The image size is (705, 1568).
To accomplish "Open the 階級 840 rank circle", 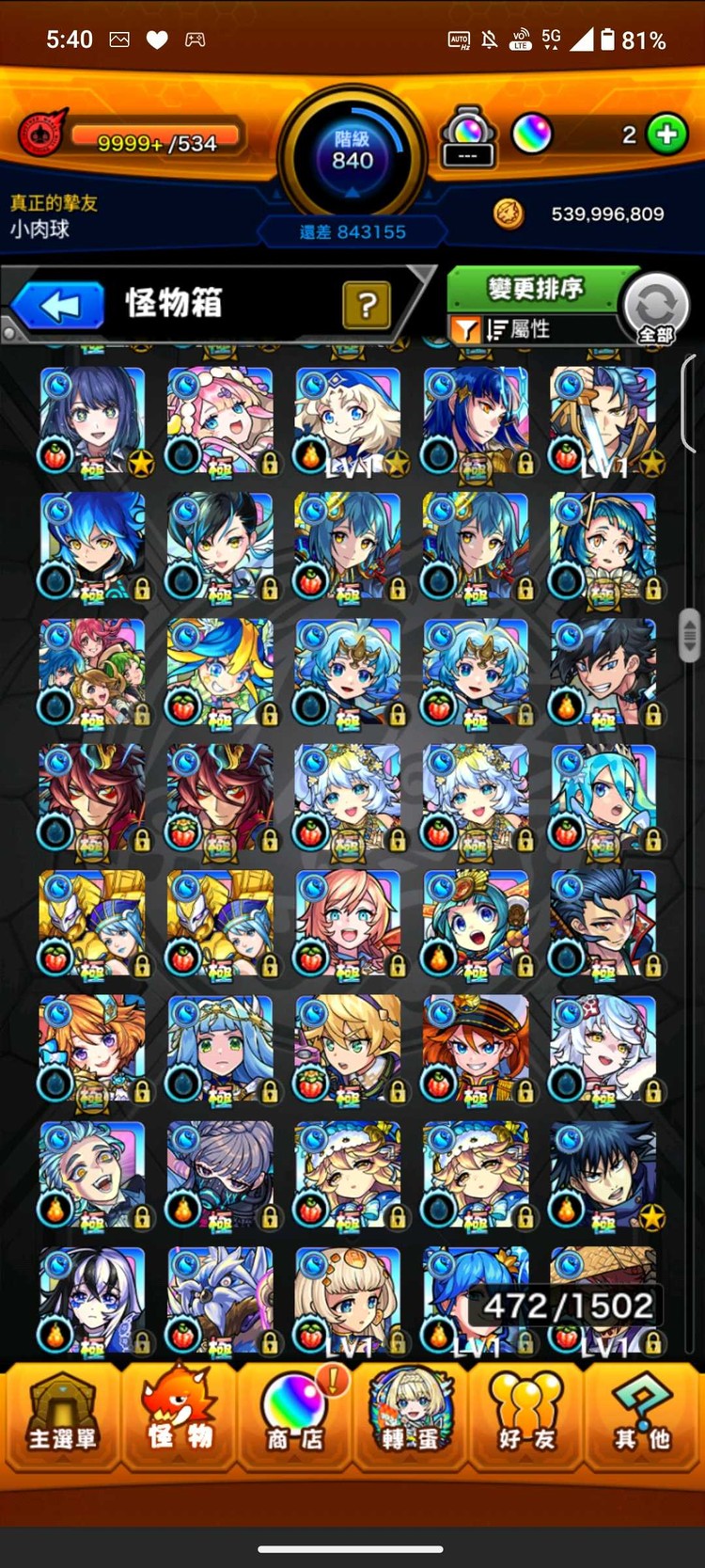I will pos(352,152).
